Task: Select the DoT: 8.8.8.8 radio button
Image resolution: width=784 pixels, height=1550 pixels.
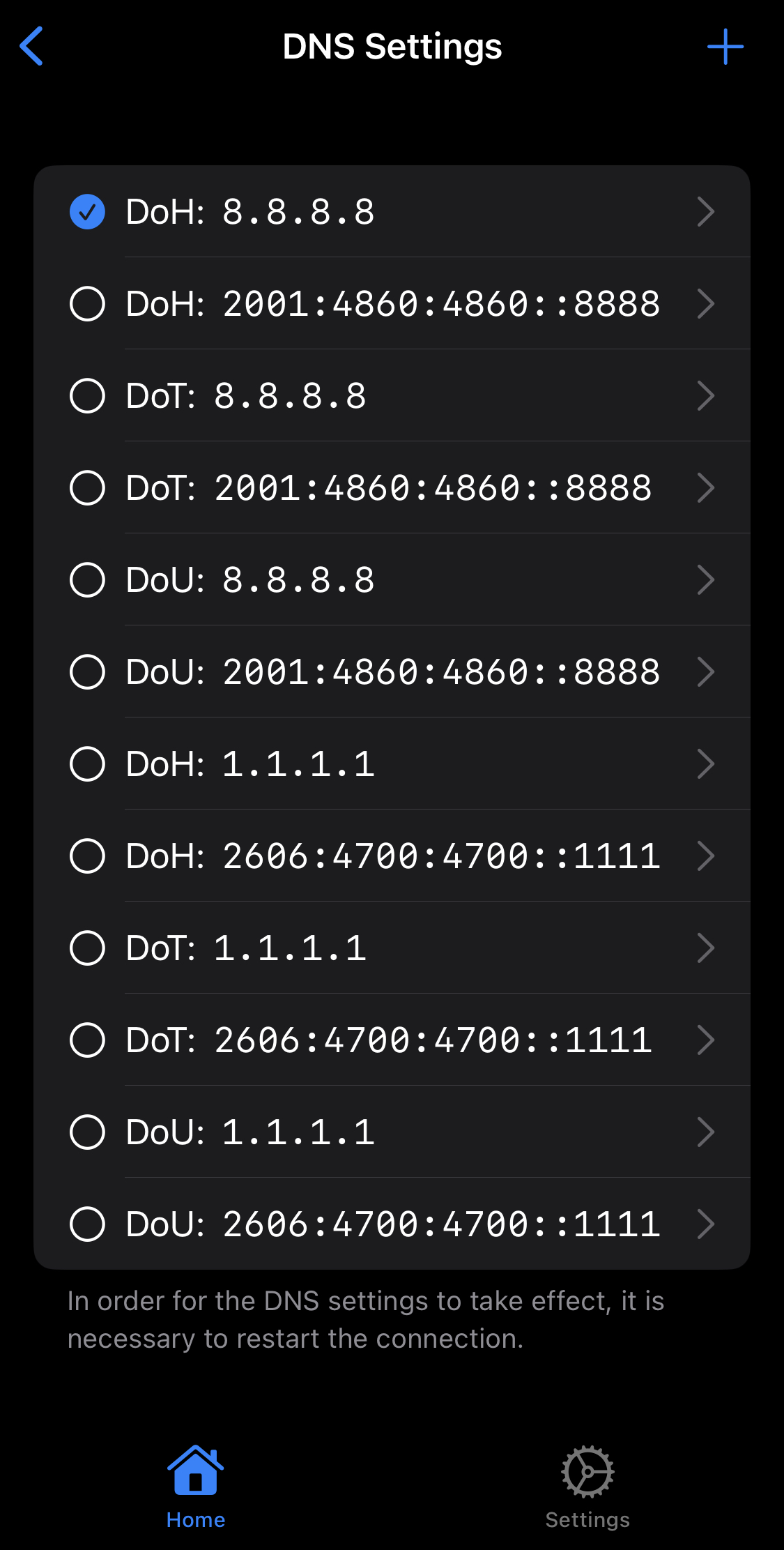Action: click(87, 395)
